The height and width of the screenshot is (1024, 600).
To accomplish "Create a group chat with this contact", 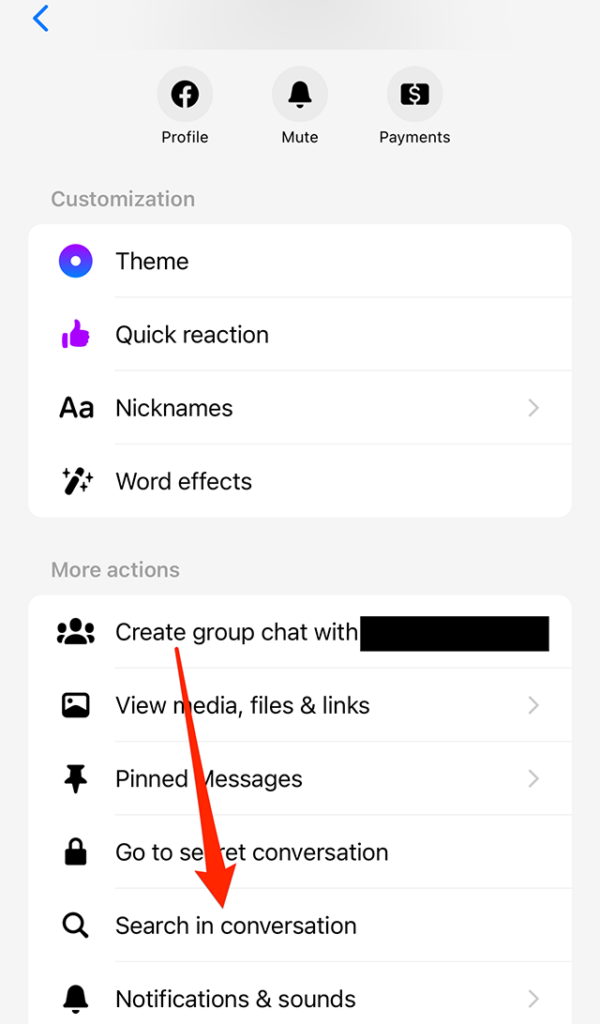I will point(236,632).
